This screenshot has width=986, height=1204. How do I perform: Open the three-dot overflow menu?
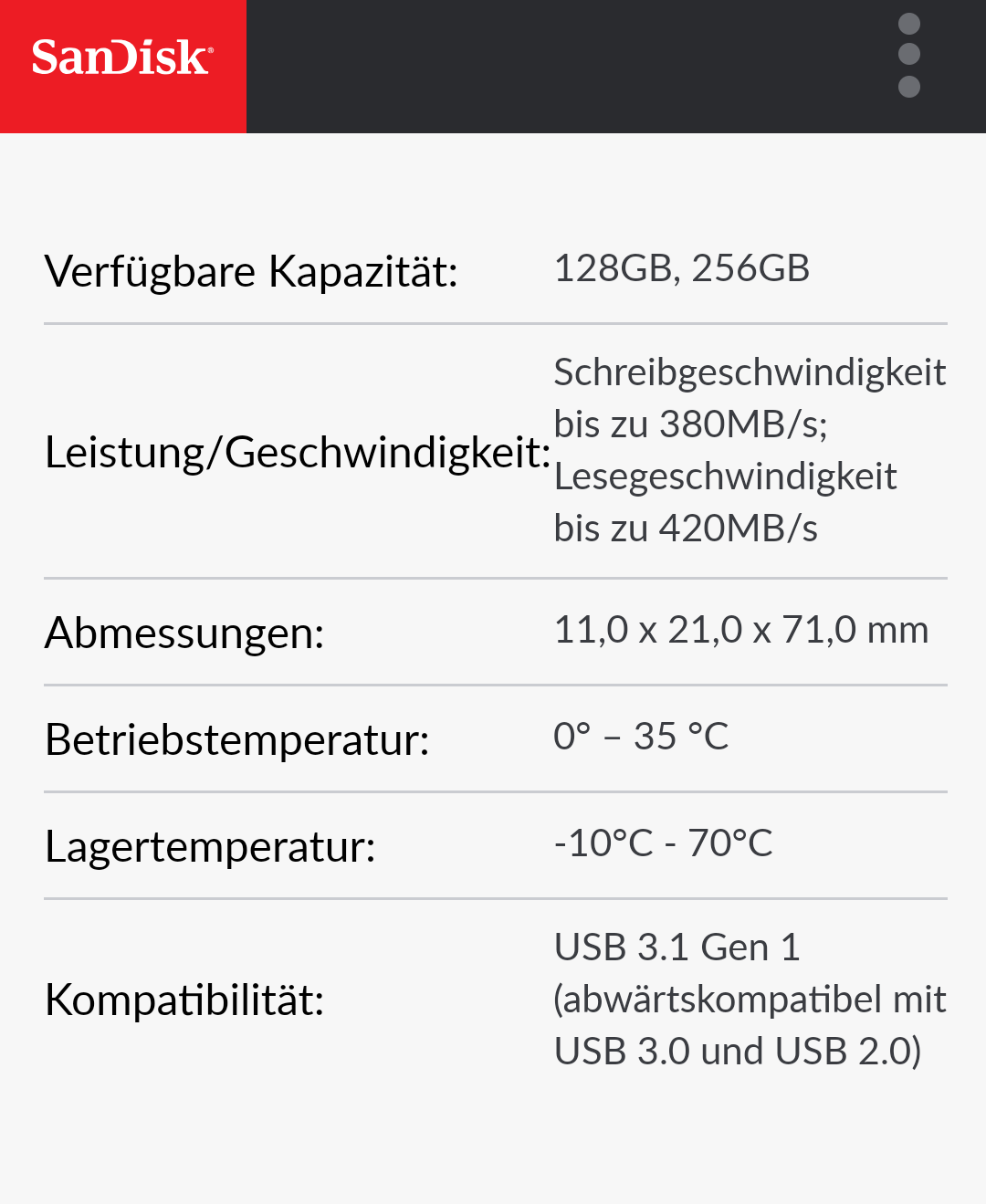coord(908,56)
